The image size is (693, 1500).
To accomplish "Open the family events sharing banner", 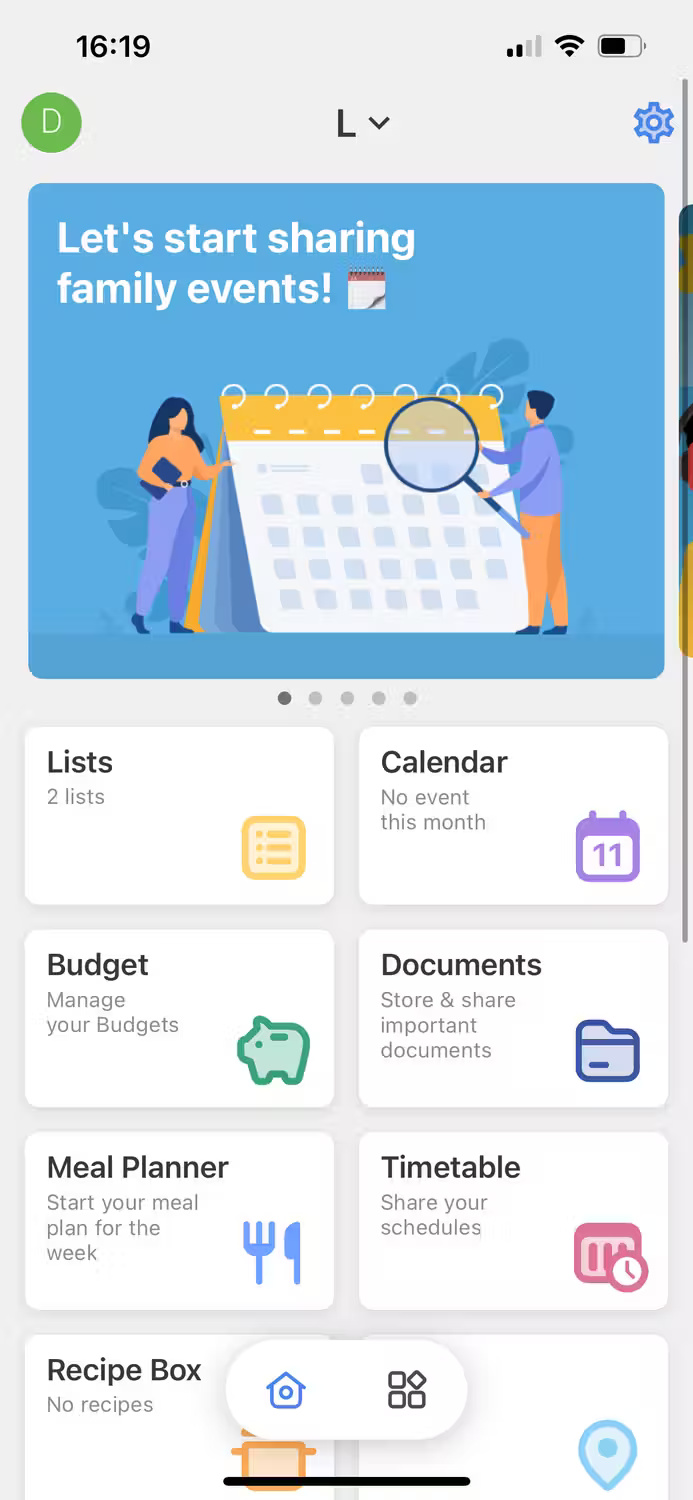I will [346, 430].
